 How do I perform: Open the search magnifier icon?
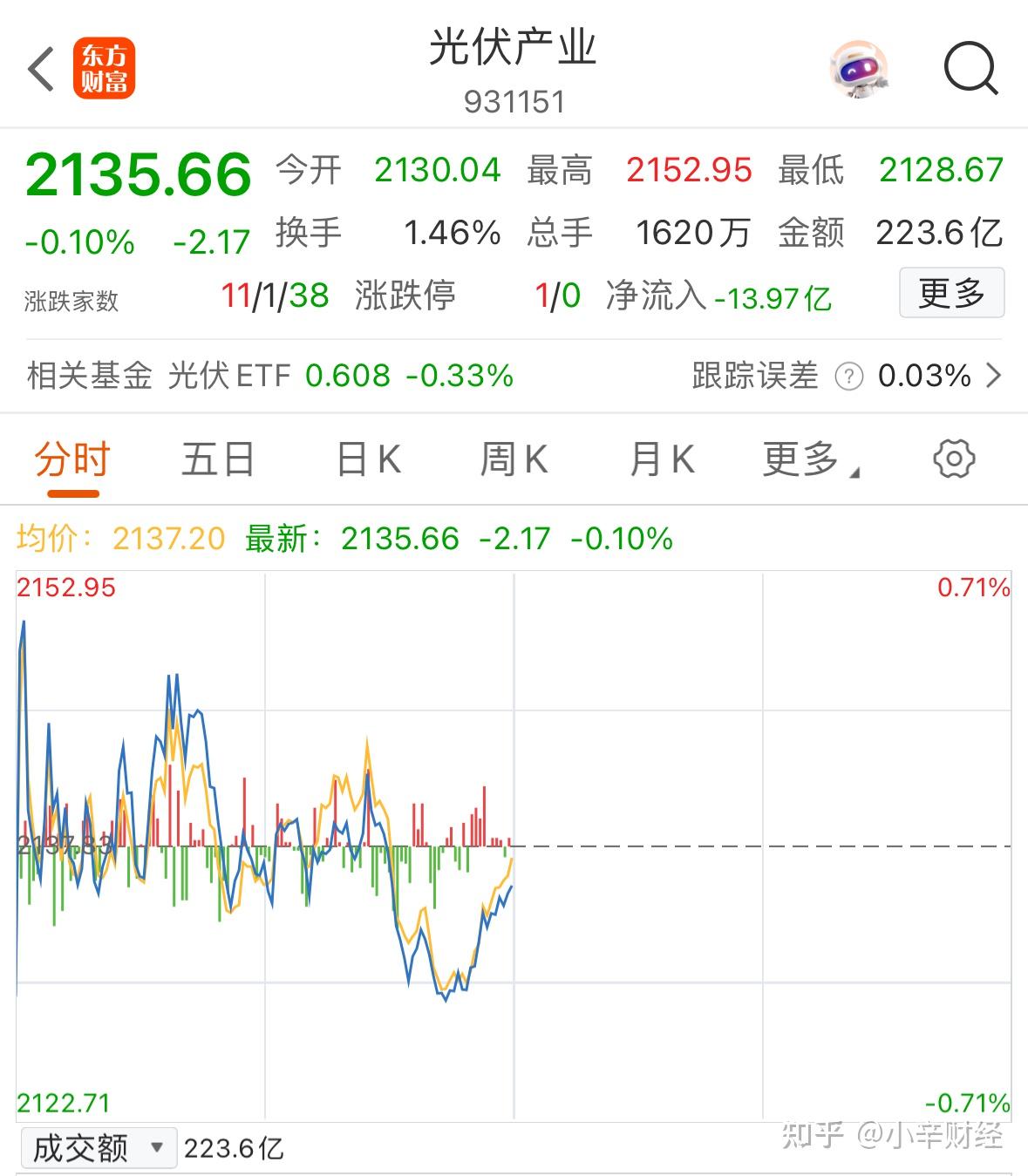tap(970, 68)
